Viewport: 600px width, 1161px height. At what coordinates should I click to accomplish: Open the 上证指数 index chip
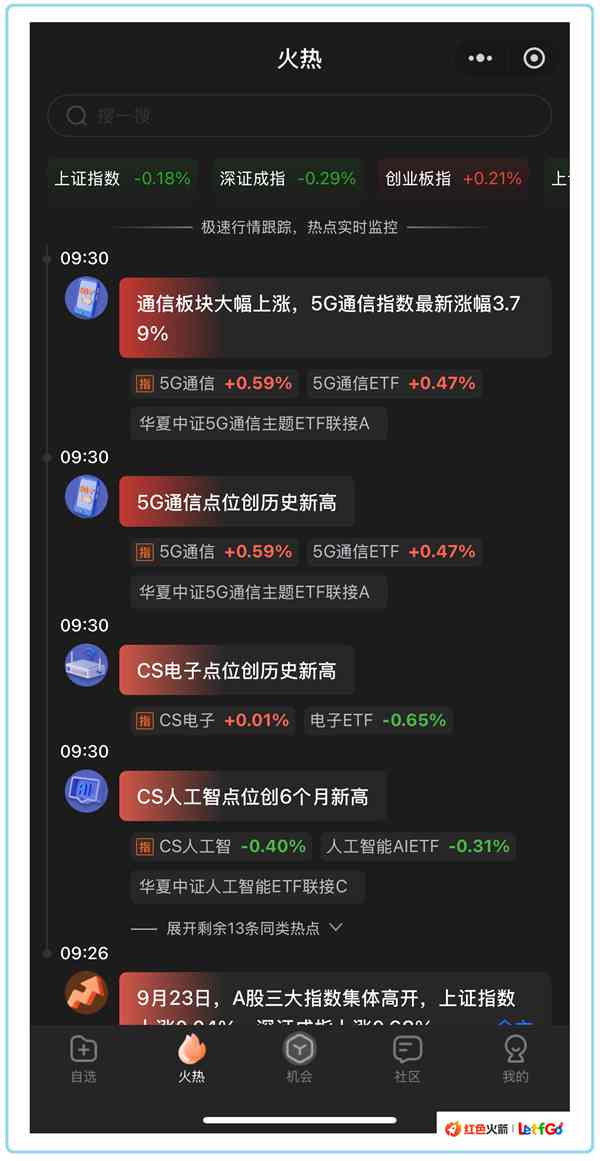coord(122,178)
